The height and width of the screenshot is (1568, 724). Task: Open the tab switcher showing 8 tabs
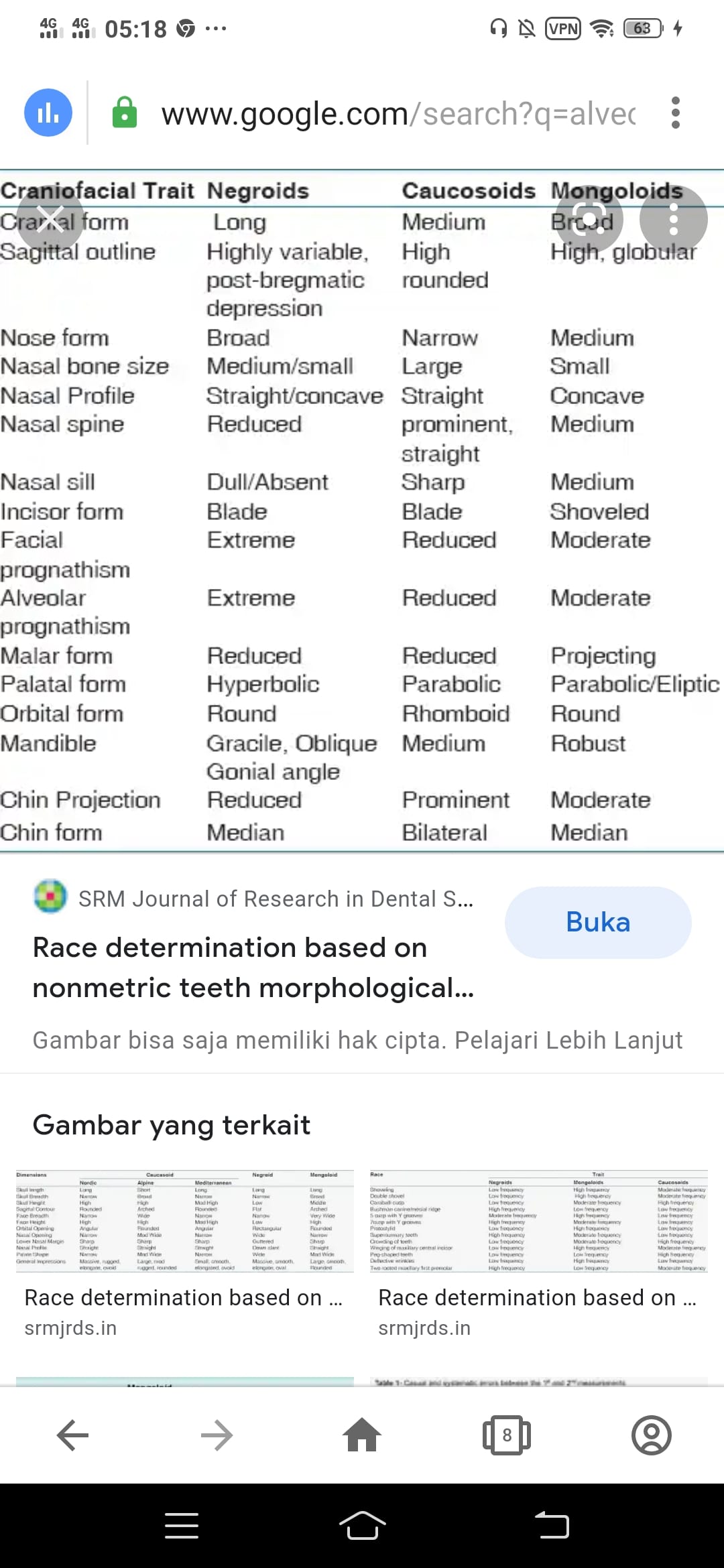point(507,1435)
